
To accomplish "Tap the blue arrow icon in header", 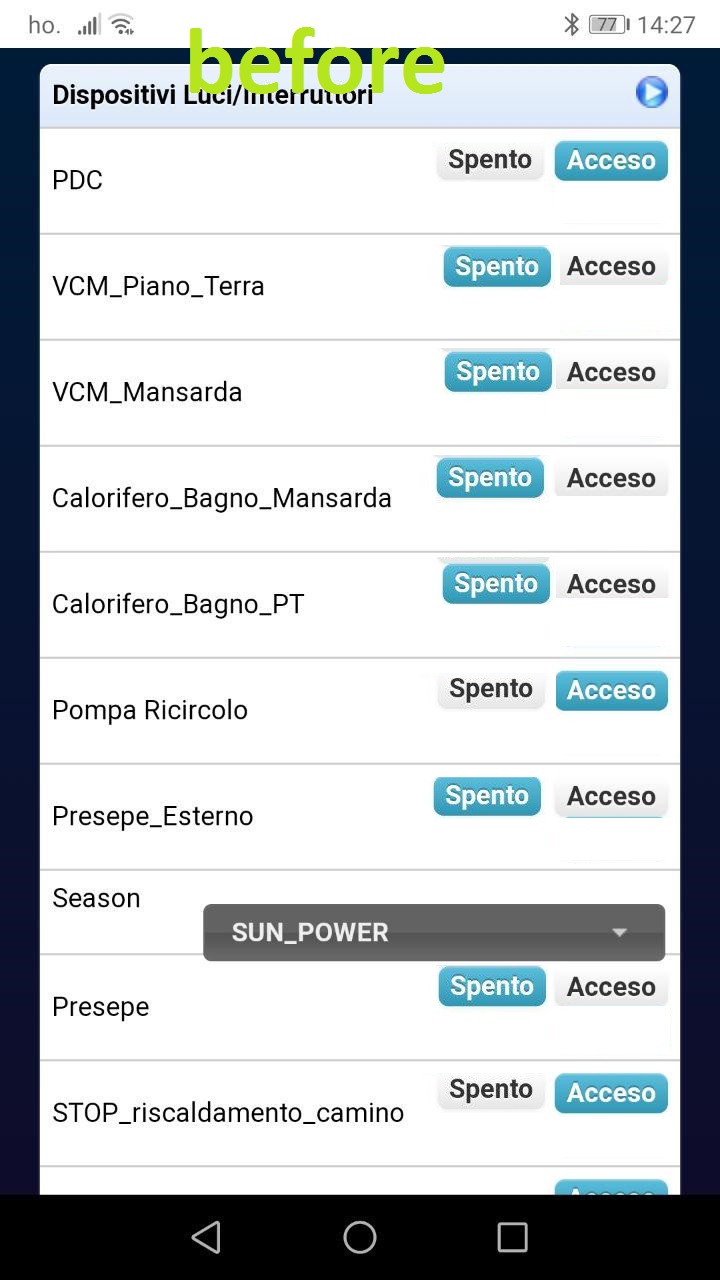I will point(651,93).
